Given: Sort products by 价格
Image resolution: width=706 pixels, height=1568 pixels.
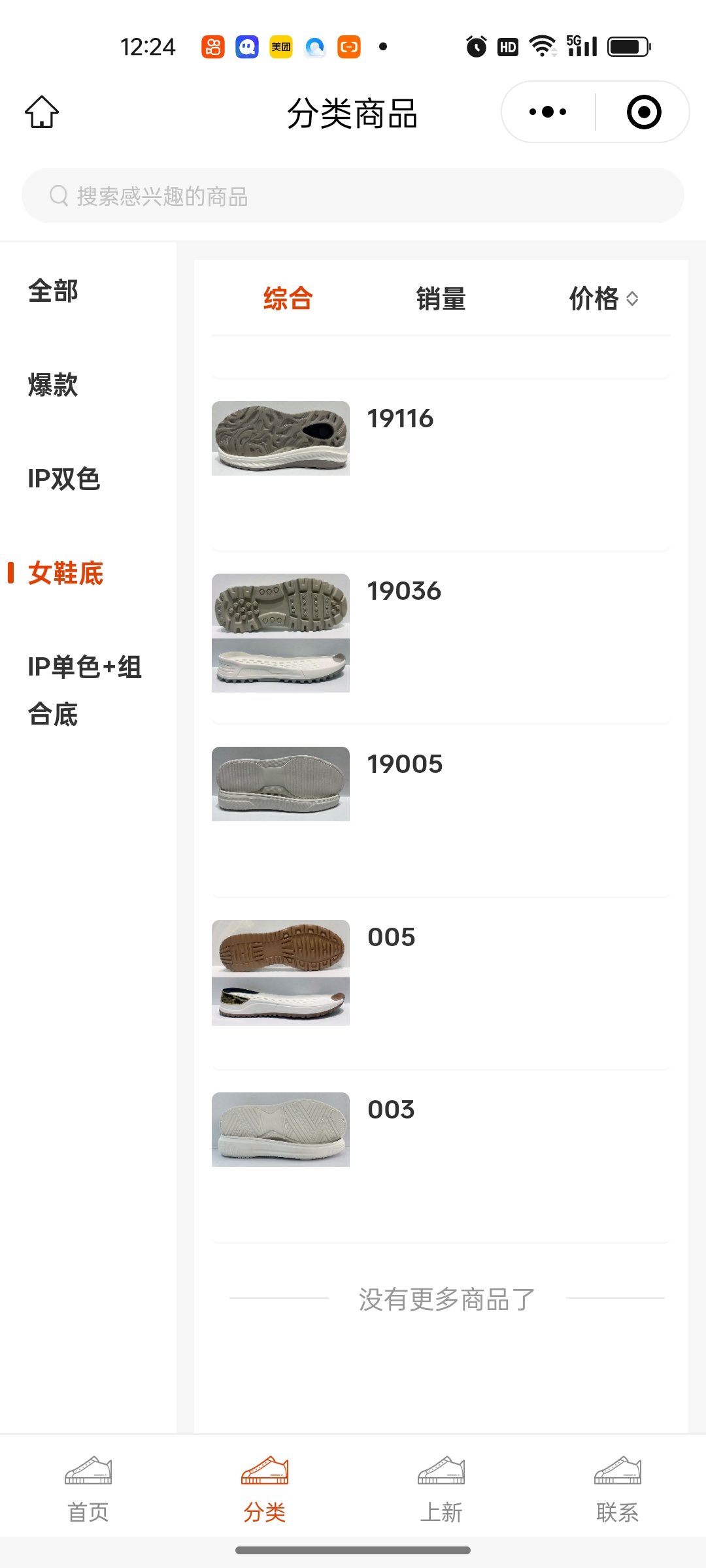Looking at the screenshot, I should [603, 299].
